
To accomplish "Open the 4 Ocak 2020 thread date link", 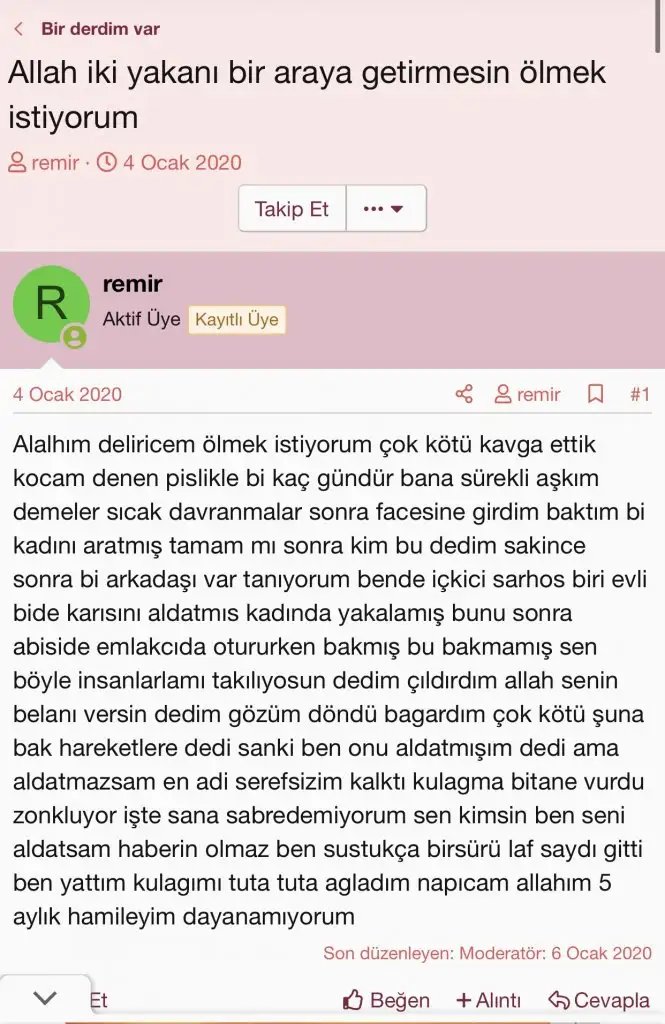I will pos(181,162).
